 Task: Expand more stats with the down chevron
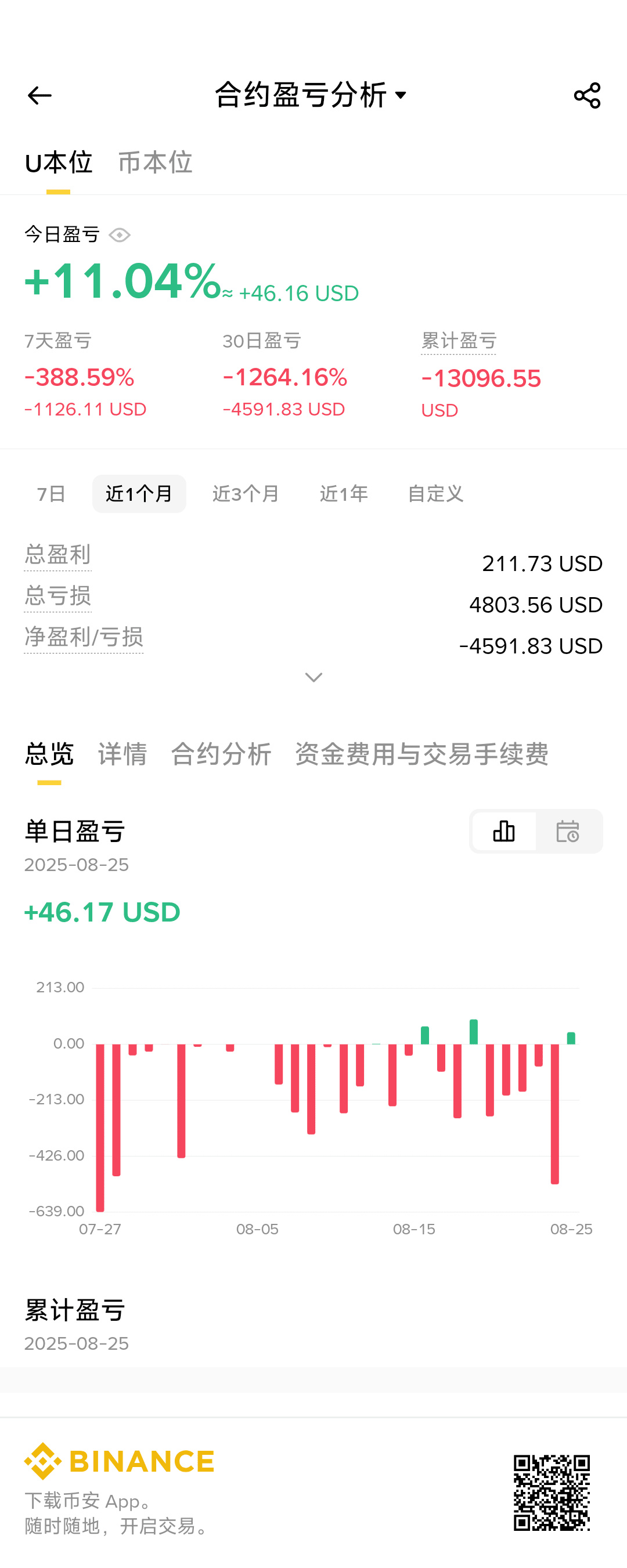tap(313, 677)
